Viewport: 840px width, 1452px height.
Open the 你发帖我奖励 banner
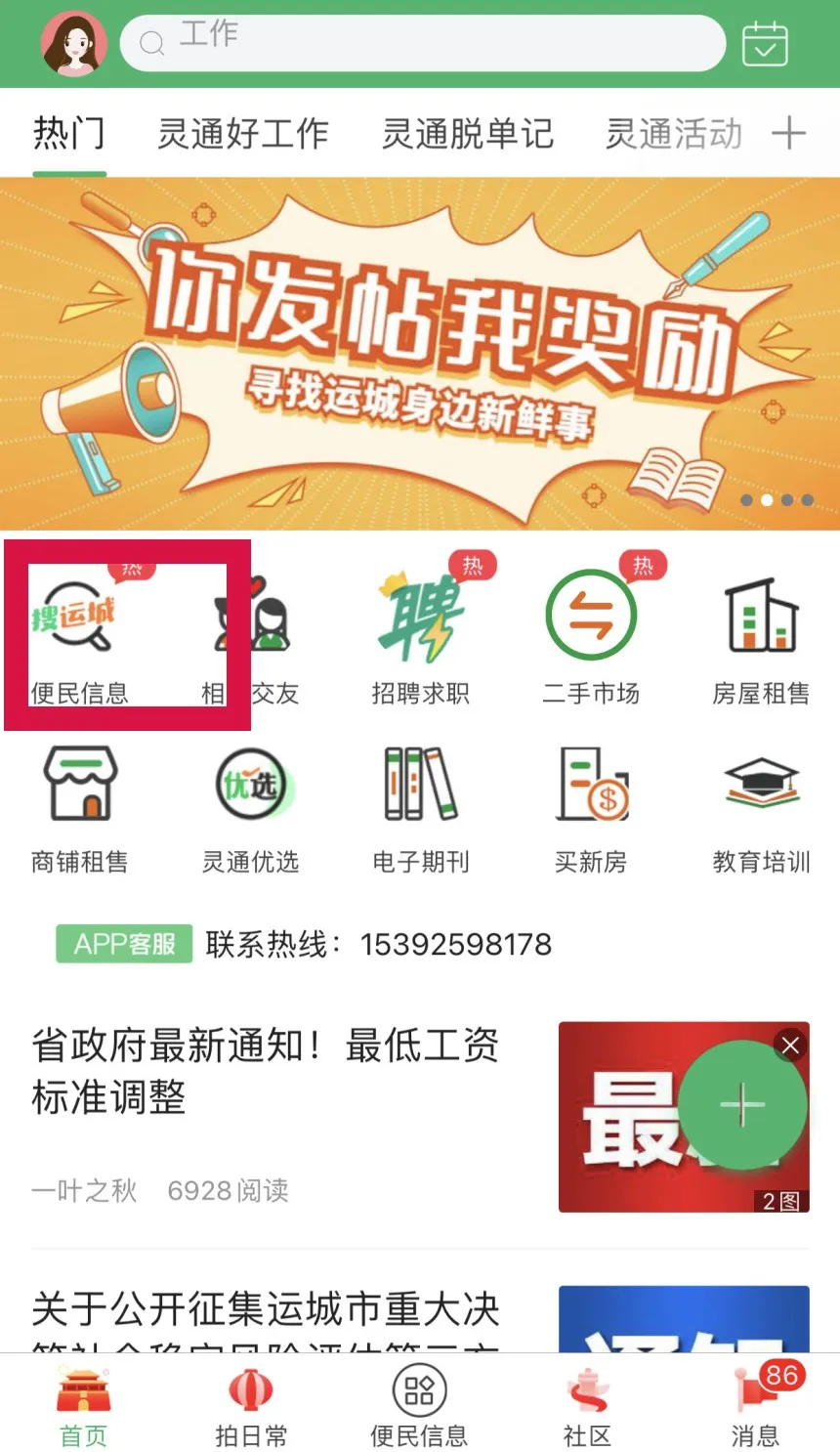click(x=420, y=354)
